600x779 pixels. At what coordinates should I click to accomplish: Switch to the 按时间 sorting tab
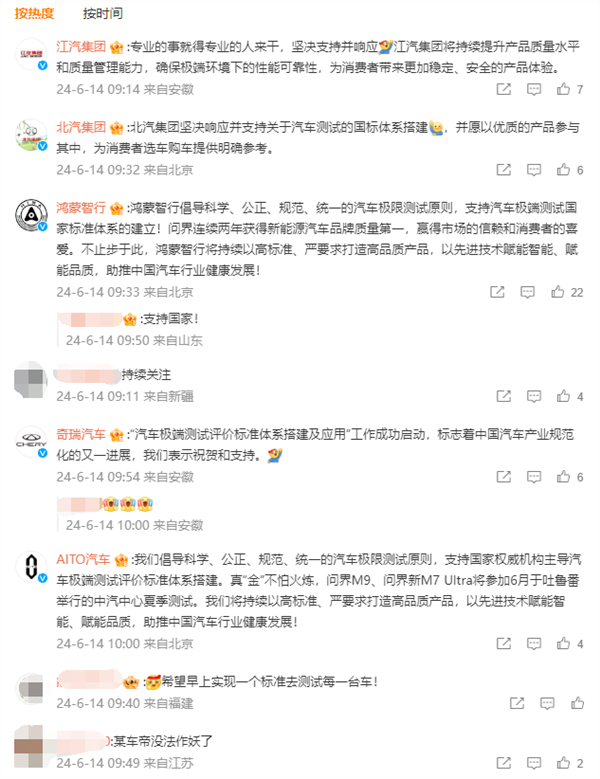coord(103,13)
